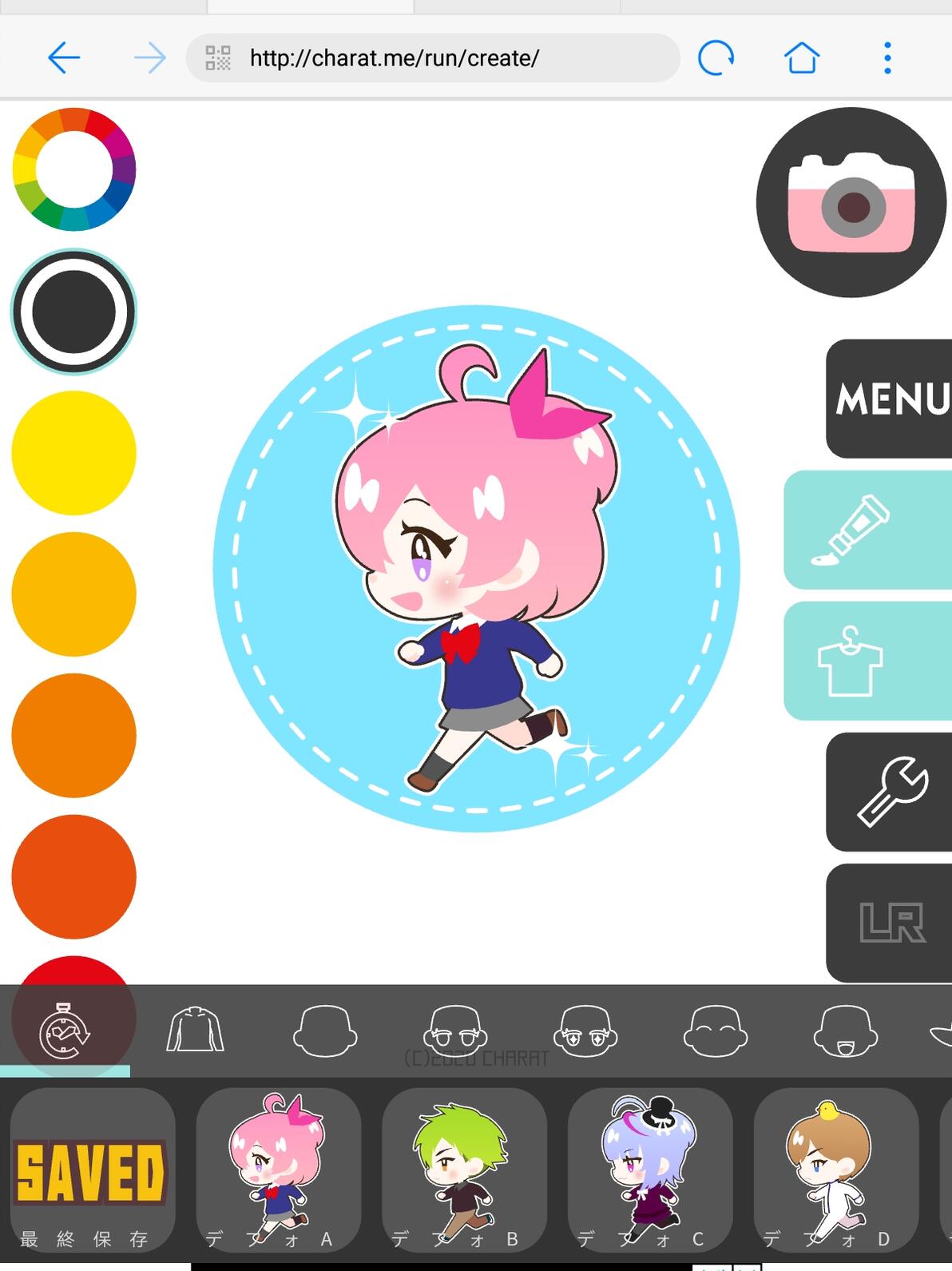
Task: Go back in the browser
Action: click(x=64, y=58)
